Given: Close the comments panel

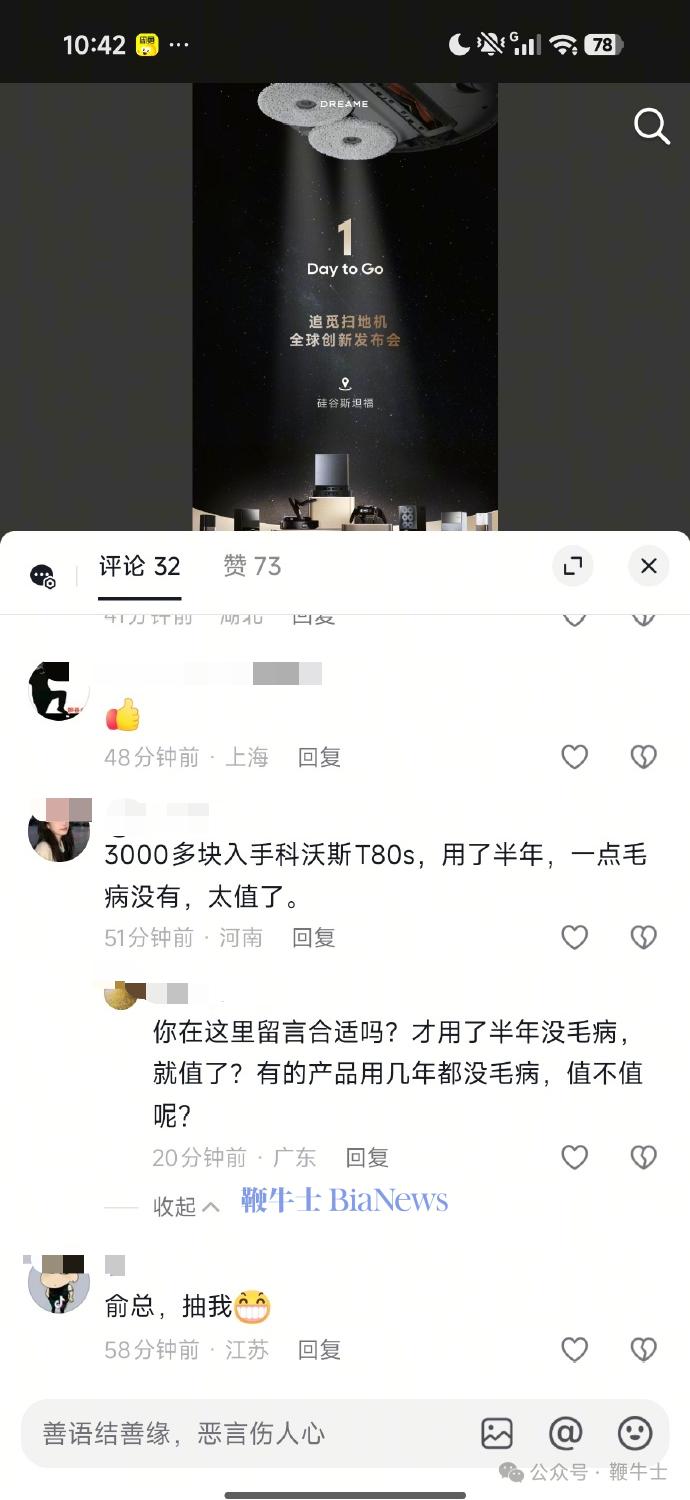Looking at the screenshot, I should (648, 566).
